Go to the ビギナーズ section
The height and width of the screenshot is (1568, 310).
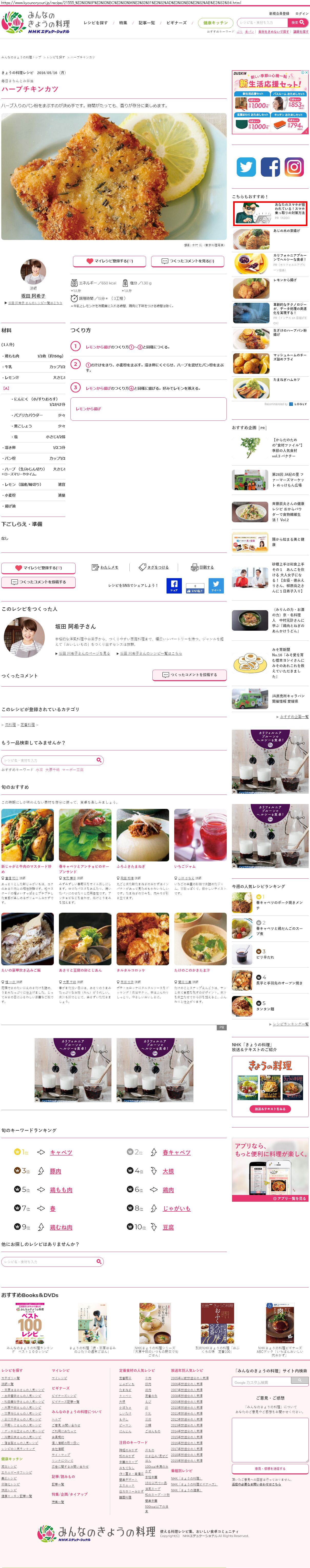point(176,23)
